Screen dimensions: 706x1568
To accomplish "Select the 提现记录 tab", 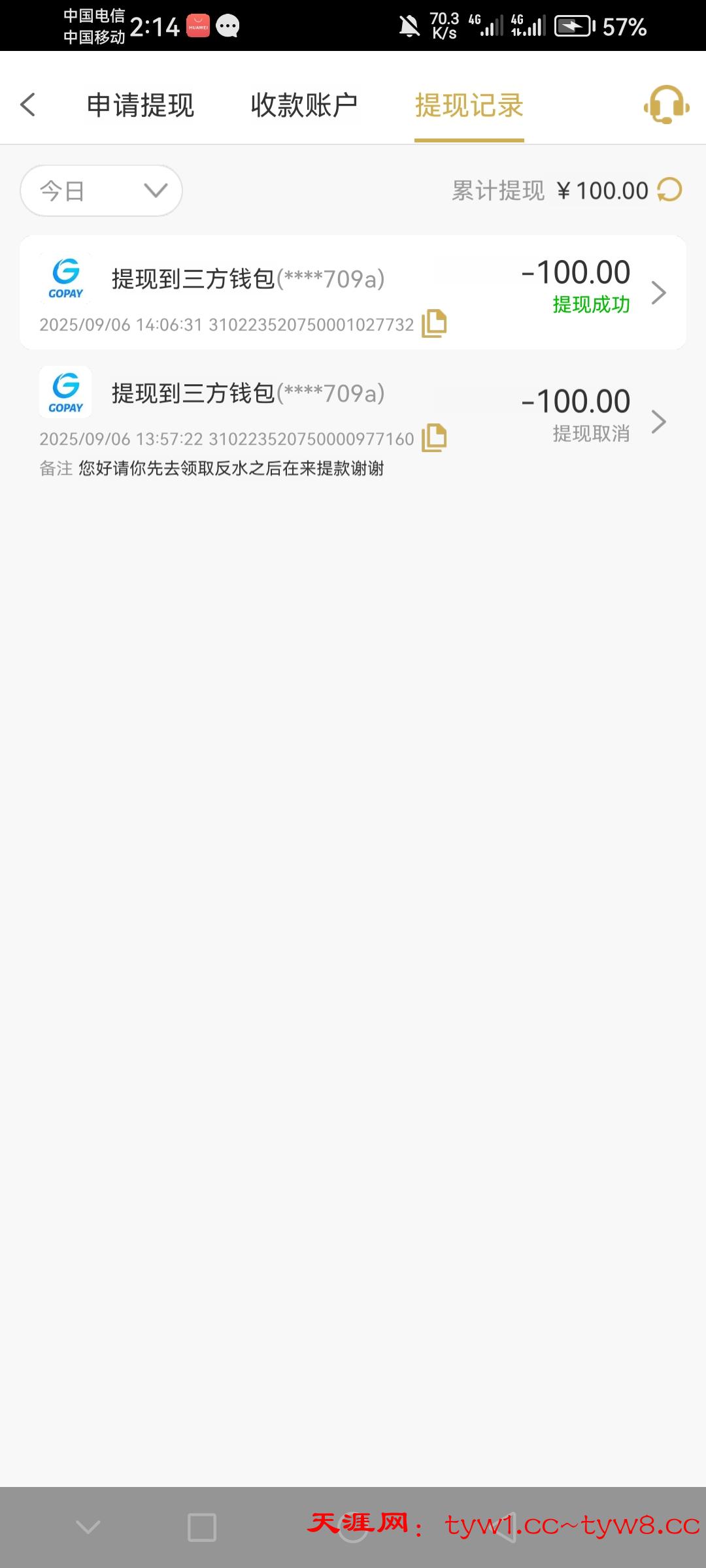I will pos(469,105).
